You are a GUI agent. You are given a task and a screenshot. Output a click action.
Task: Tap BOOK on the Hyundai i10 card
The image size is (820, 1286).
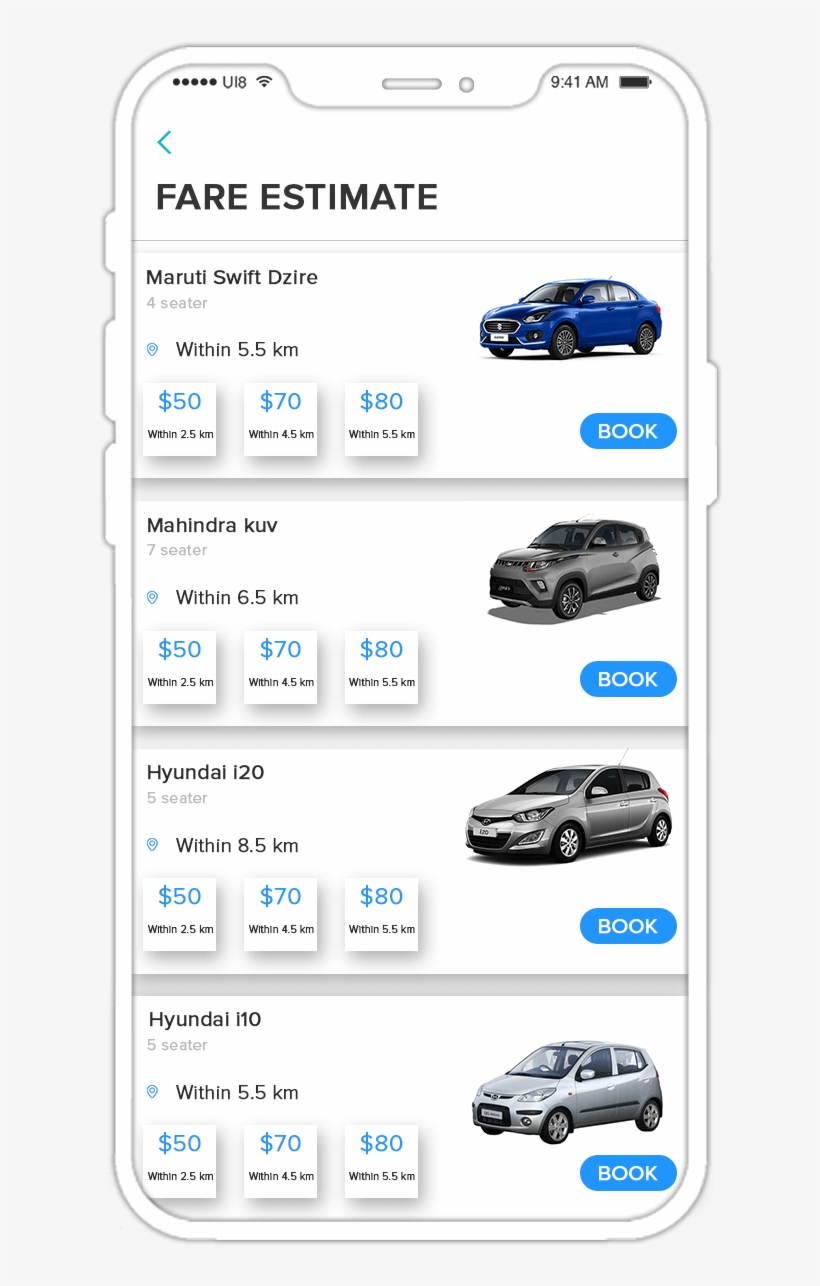(x=628, y=1173)
